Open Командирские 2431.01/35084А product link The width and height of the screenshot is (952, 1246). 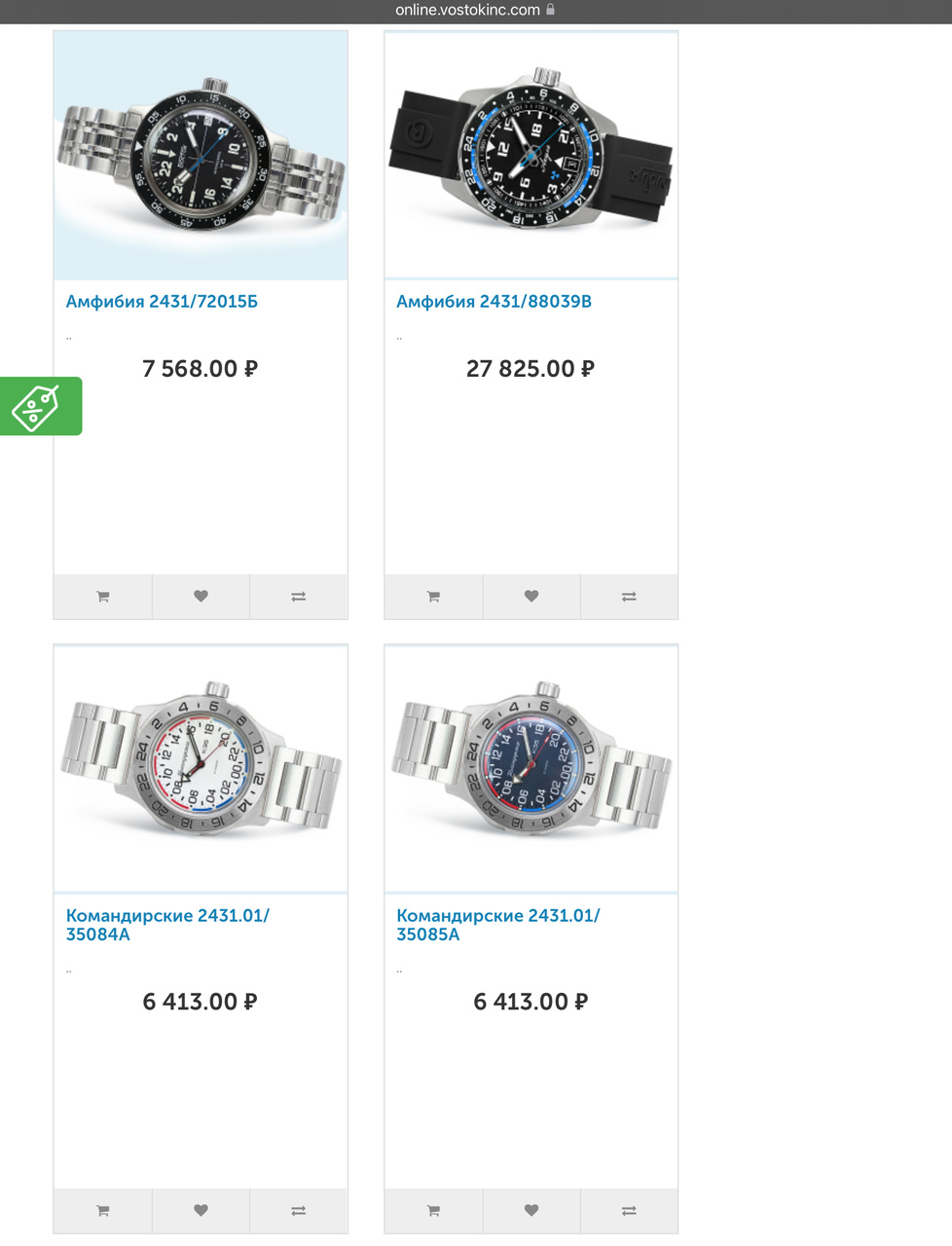pos(166,925)
